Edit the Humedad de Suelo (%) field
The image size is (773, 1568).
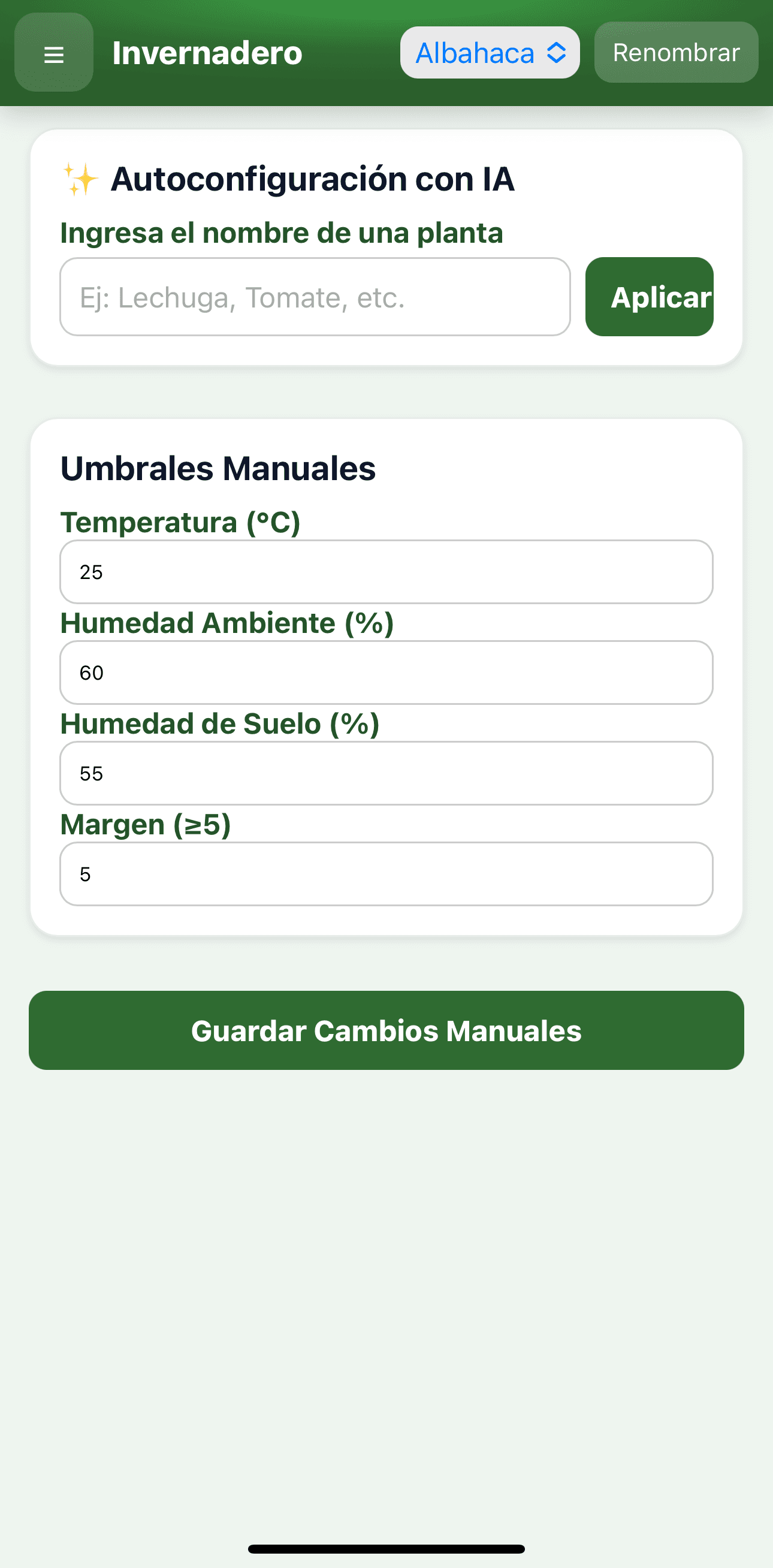click(386, 774)
